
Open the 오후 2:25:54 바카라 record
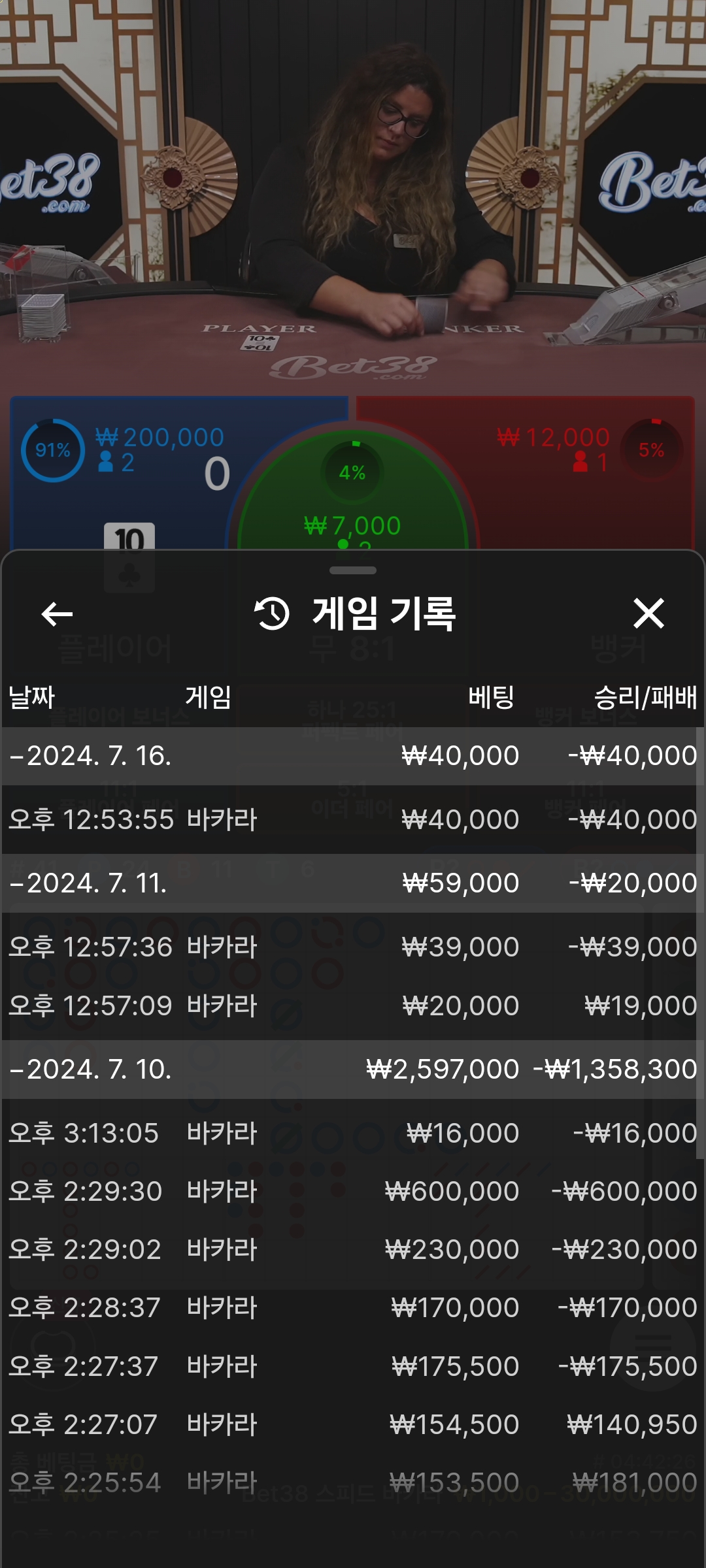(353, 1482)
